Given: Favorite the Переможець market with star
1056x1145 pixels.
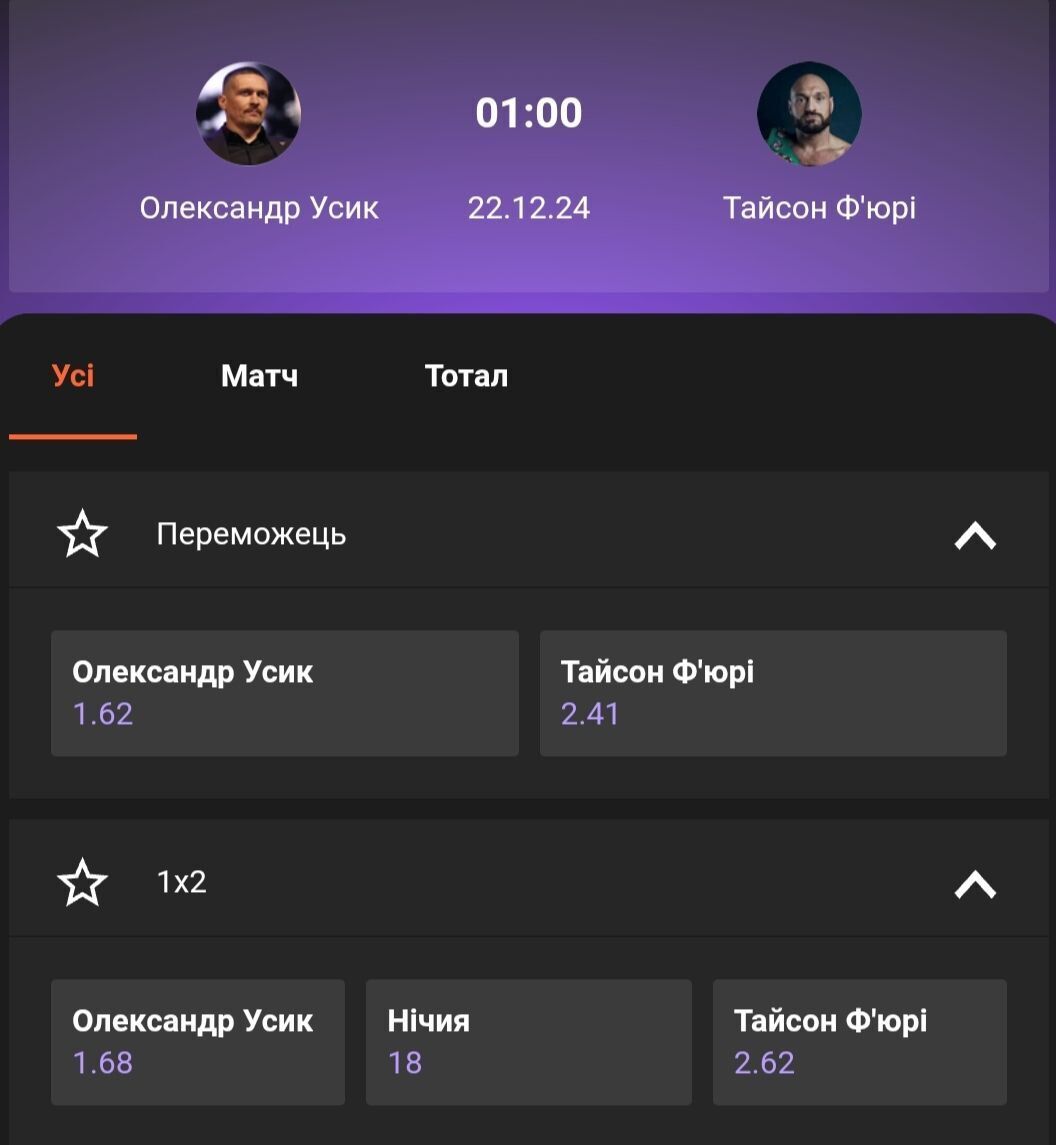Looking at the screenshot, I should (x=82, y=534).
